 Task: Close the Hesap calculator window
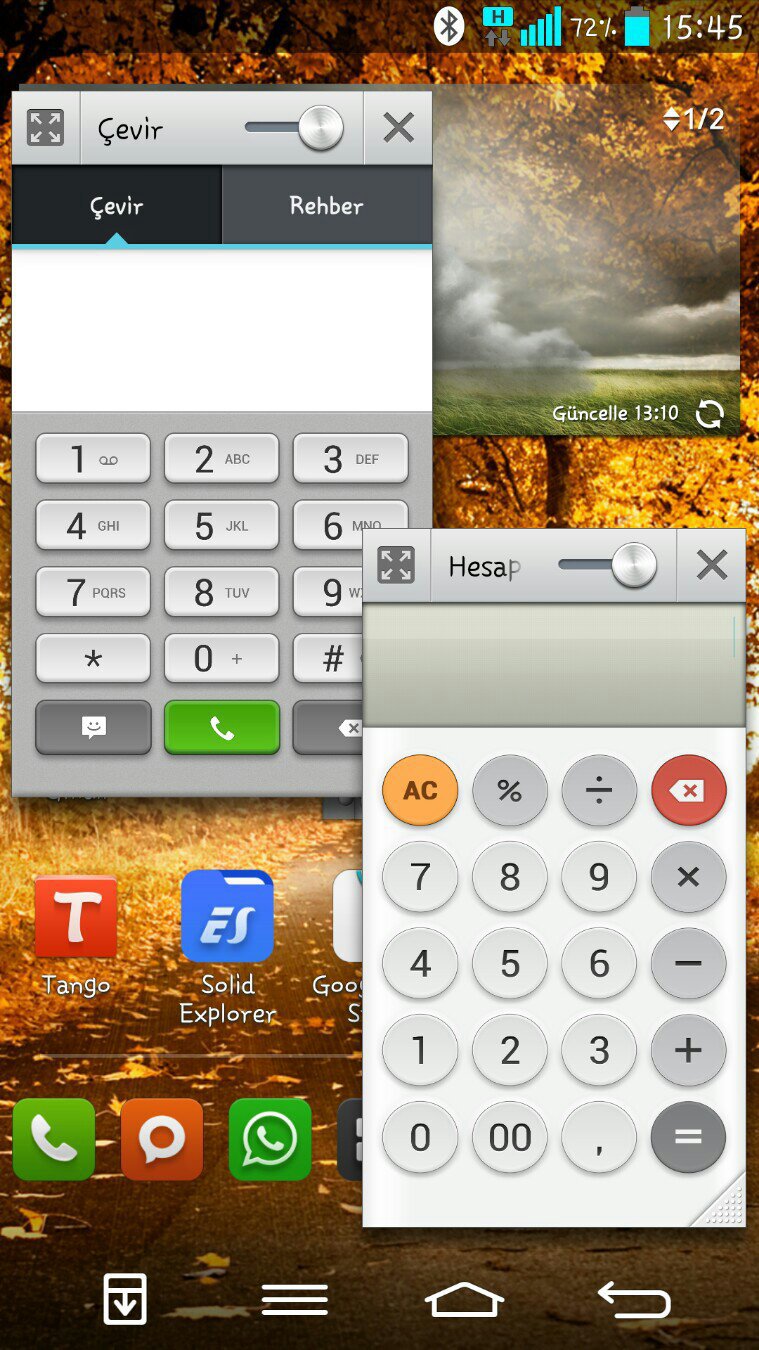point(711,566)
